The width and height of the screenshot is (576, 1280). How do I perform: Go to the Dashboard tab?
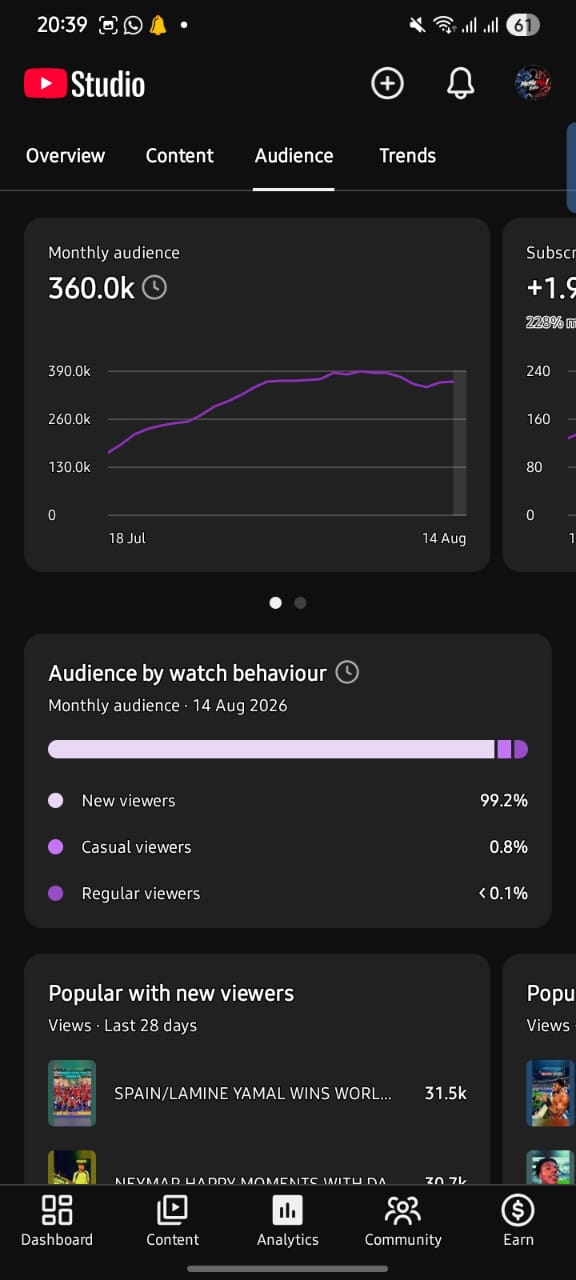[57, 1221]
